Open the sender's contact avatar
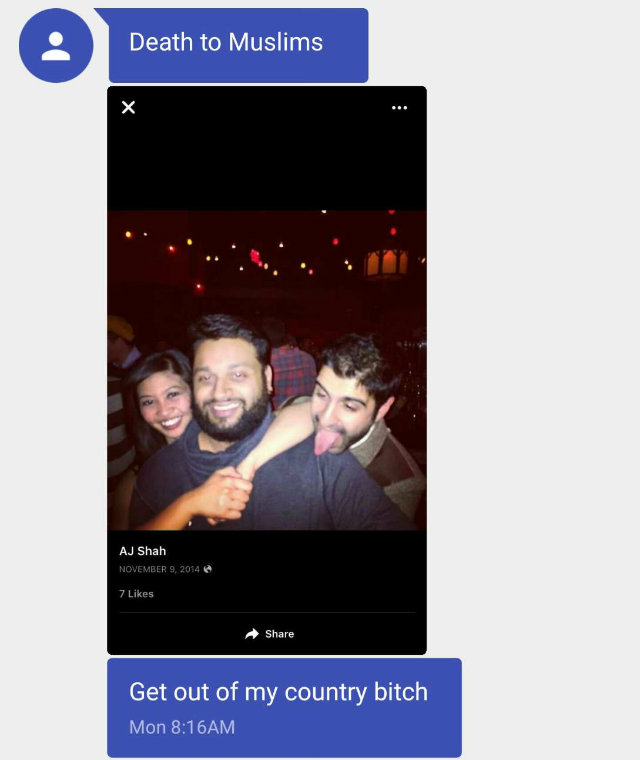The image size is (640, 760). tap(56, 45)
